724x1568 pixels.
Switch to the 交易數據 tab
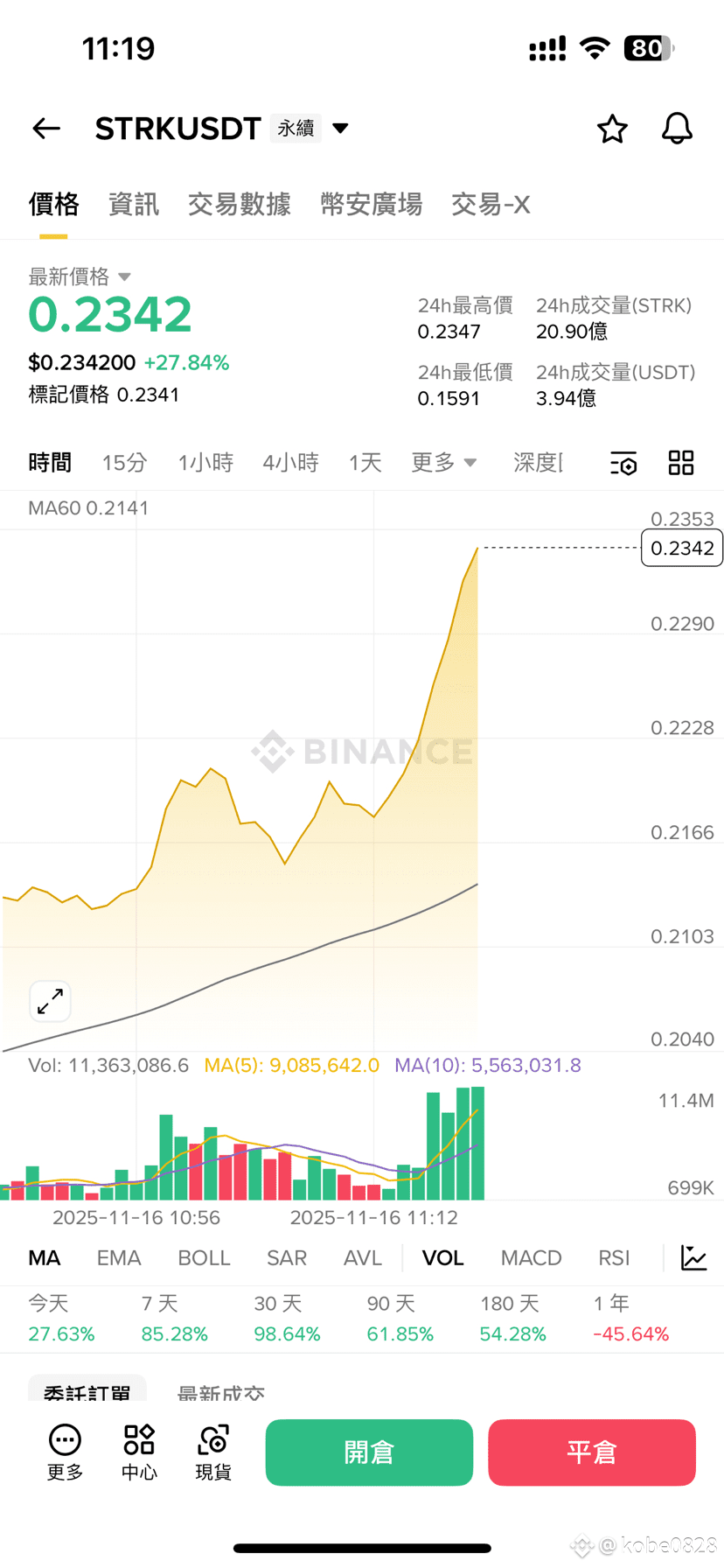(239, 205)
